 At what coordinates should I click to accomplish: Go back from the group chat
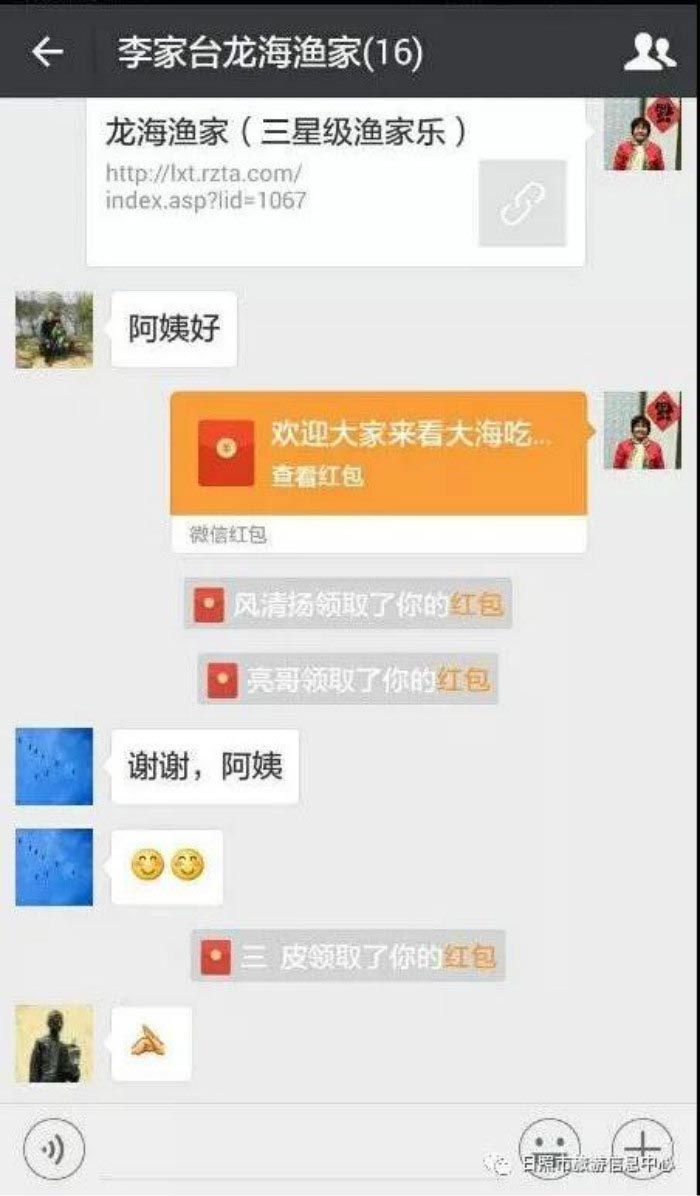tap(48, 52)
